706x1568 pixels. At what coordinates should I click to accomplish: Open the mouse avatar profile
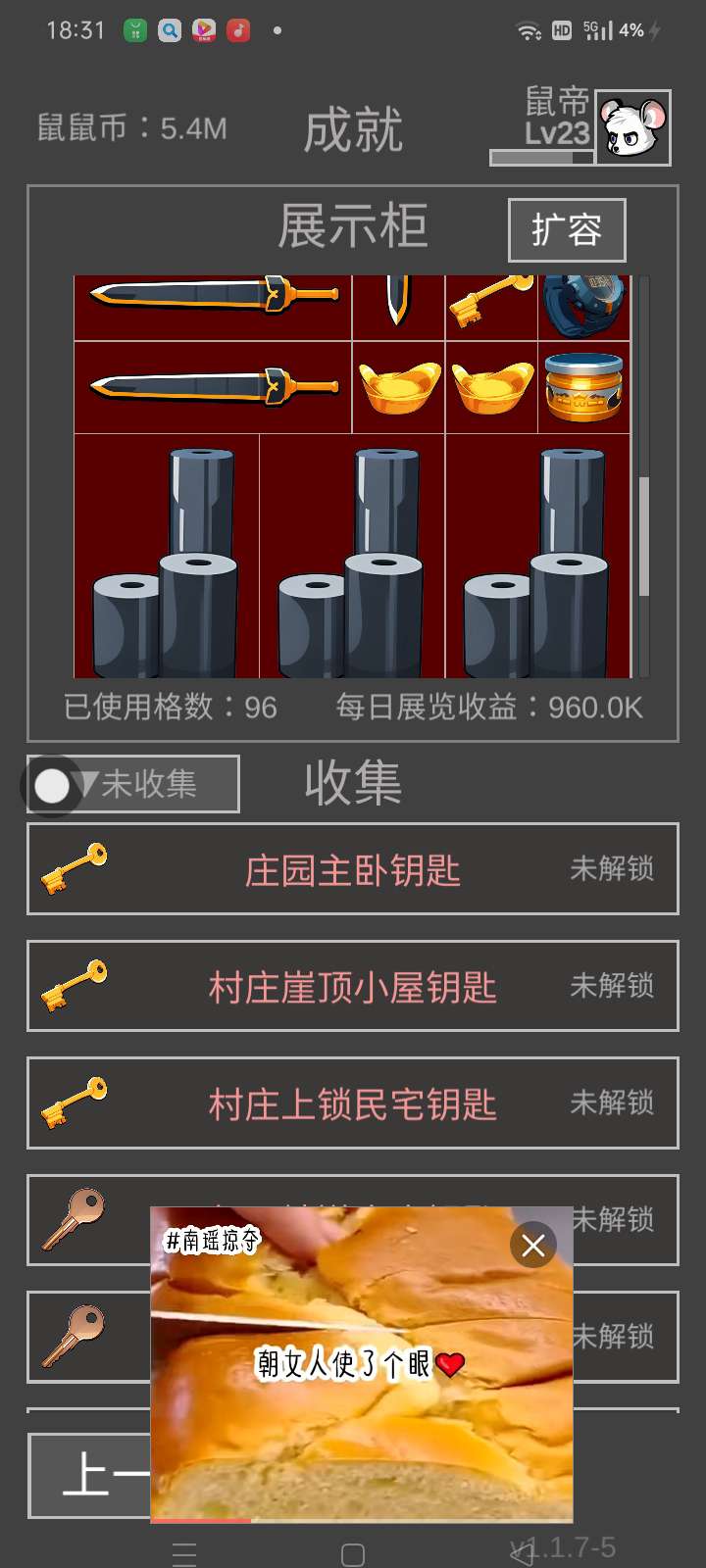pos(633,127)
